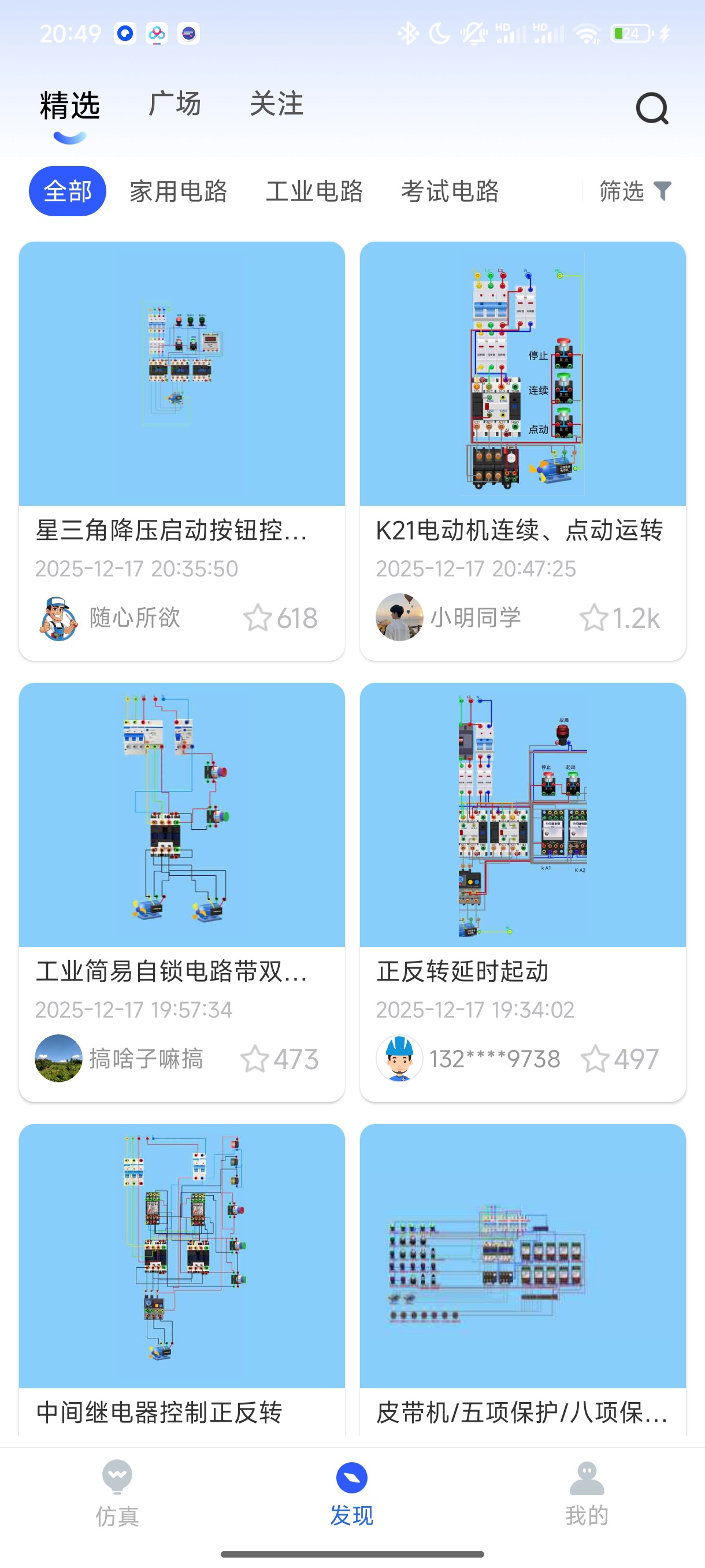View 小明同学's profile avatar
Viewport: 705px width, 1568px height.
pyautogui.click(x=398, y=617)
